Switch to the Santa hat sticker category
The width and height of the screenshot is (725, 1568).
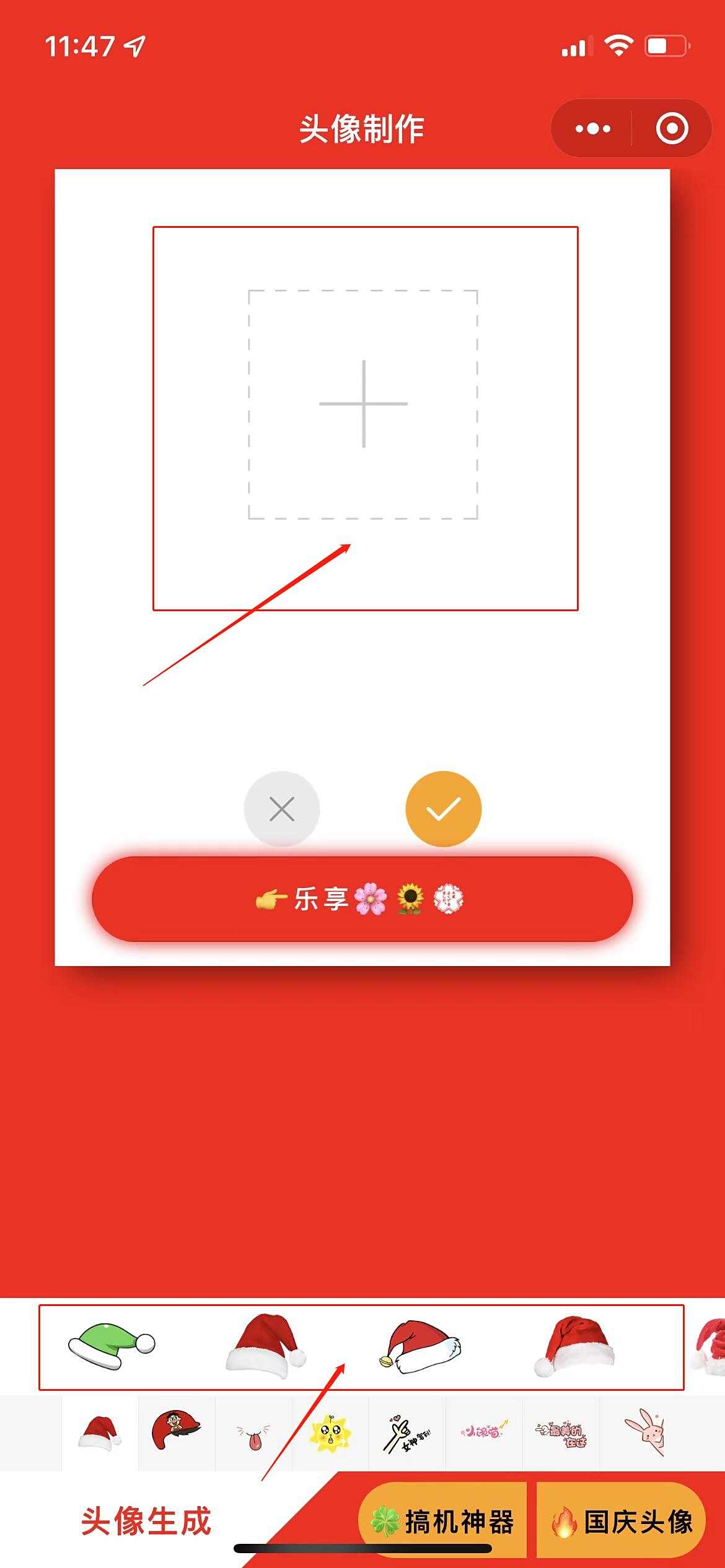click(100, 1433)
